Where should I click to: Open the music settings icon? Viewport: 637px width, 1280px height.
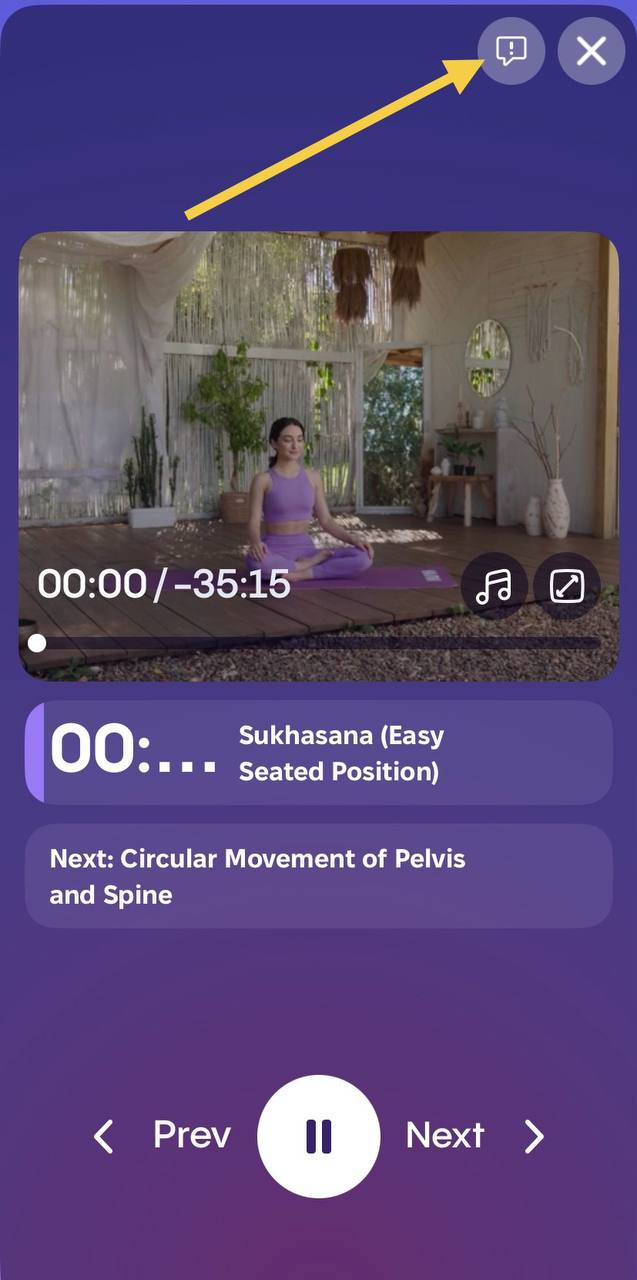tap(494, 586)
